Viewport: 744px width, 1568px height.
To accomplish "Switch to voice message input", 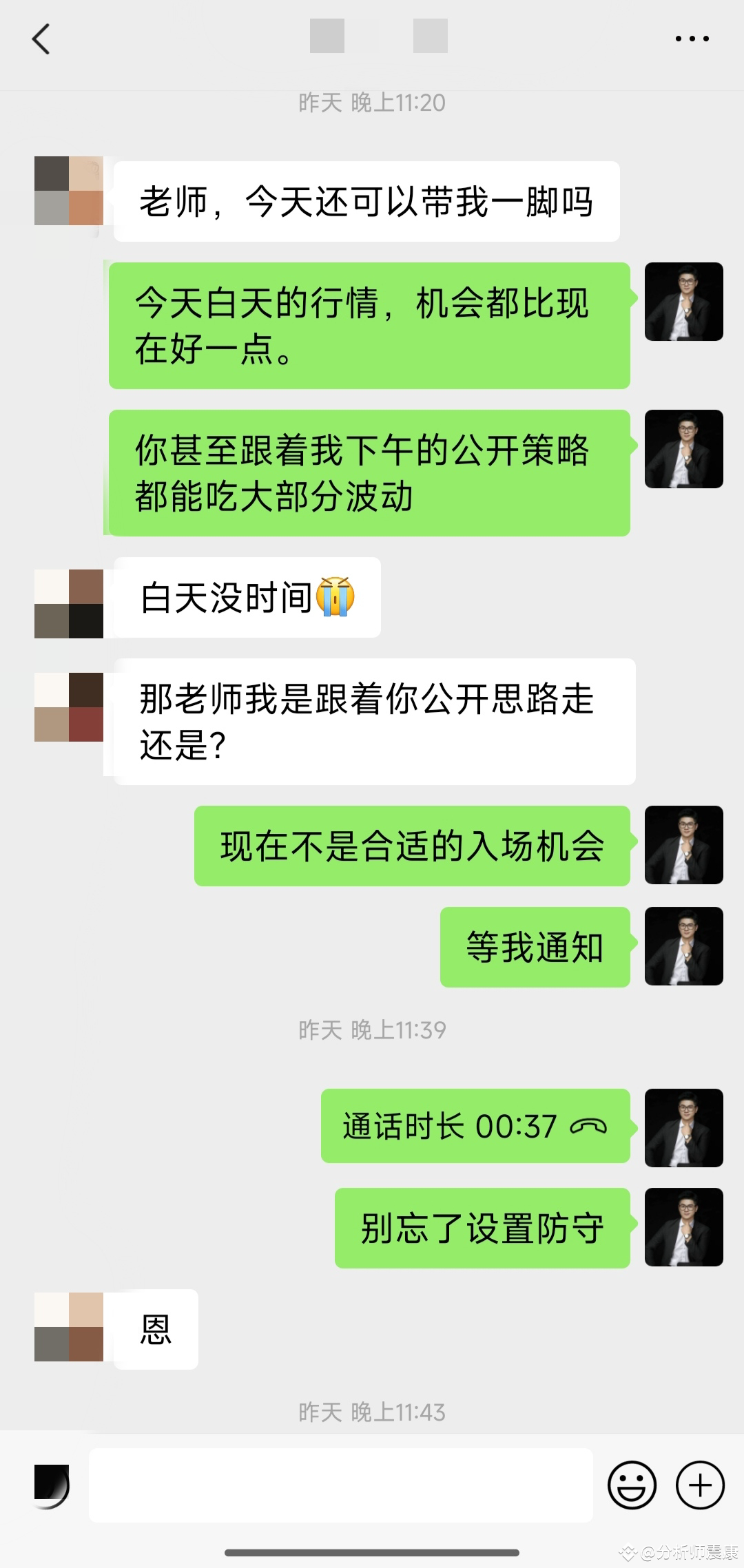I will point(52,1485).
